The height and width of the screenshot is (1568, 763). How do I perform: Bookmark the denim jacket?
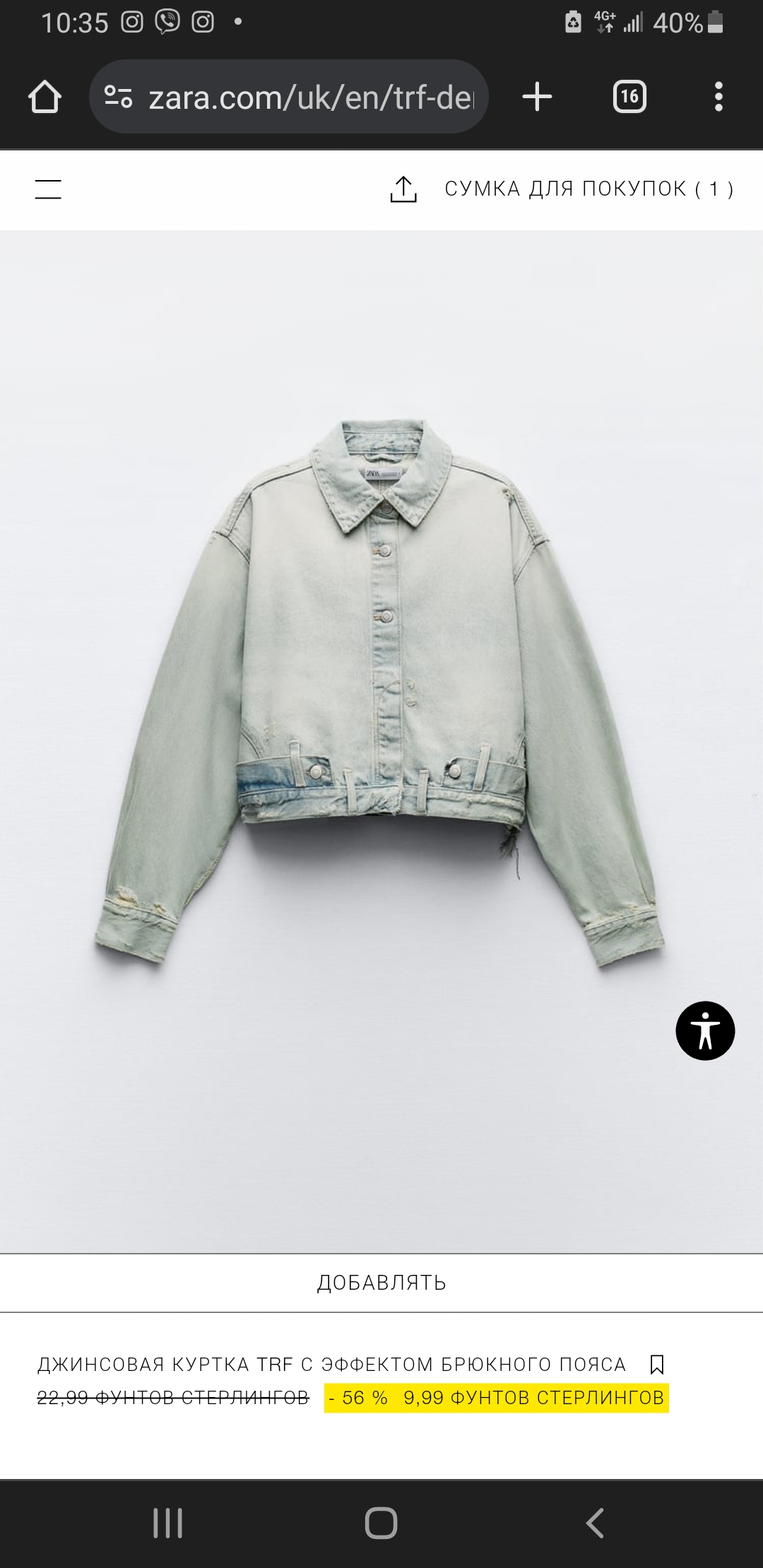(656, 1365)
